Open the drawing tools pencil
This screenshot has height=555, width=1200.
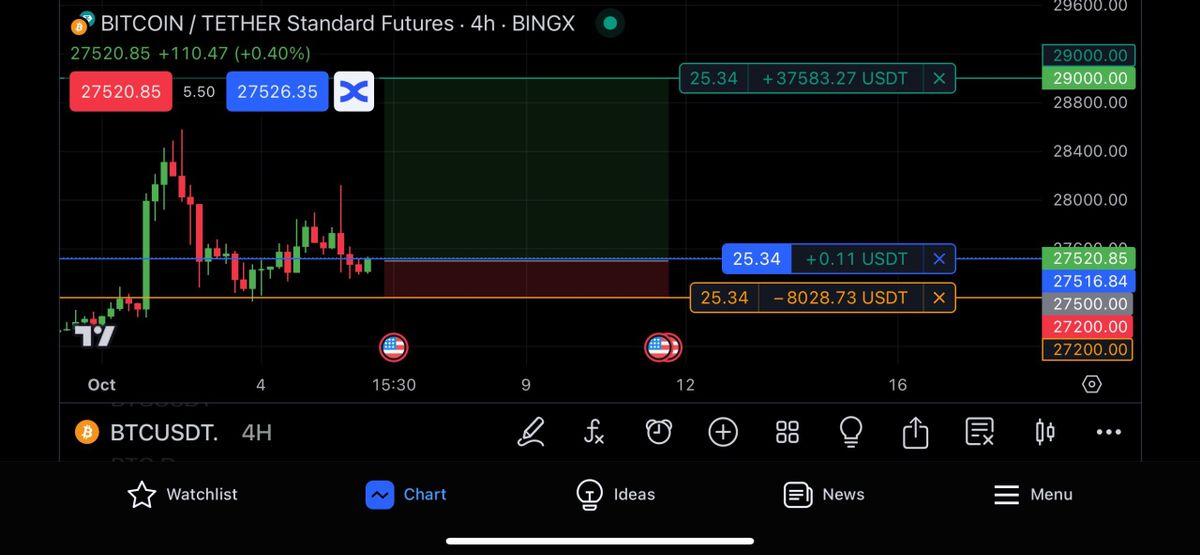pos(531,432)
